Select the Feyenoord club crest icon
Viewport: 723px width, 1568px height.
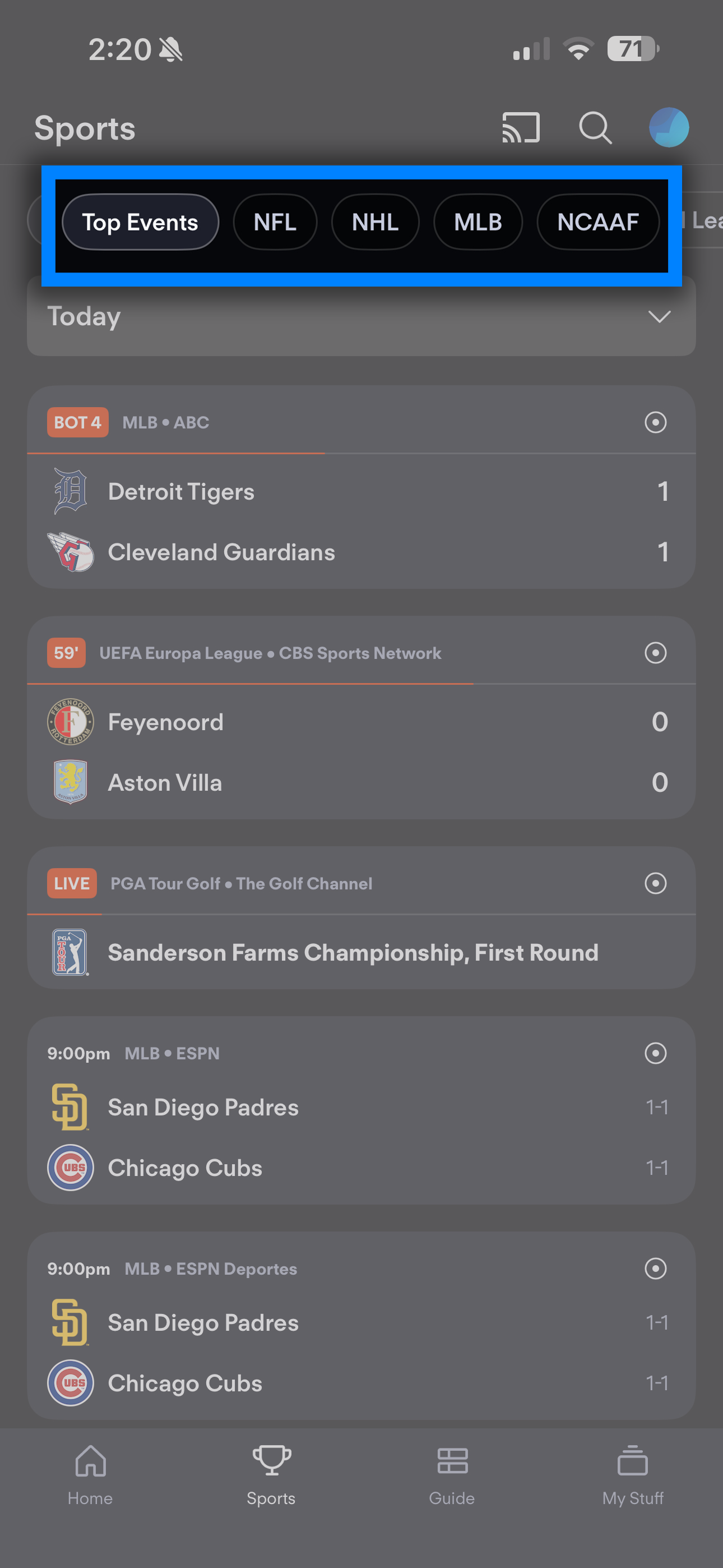70,721
